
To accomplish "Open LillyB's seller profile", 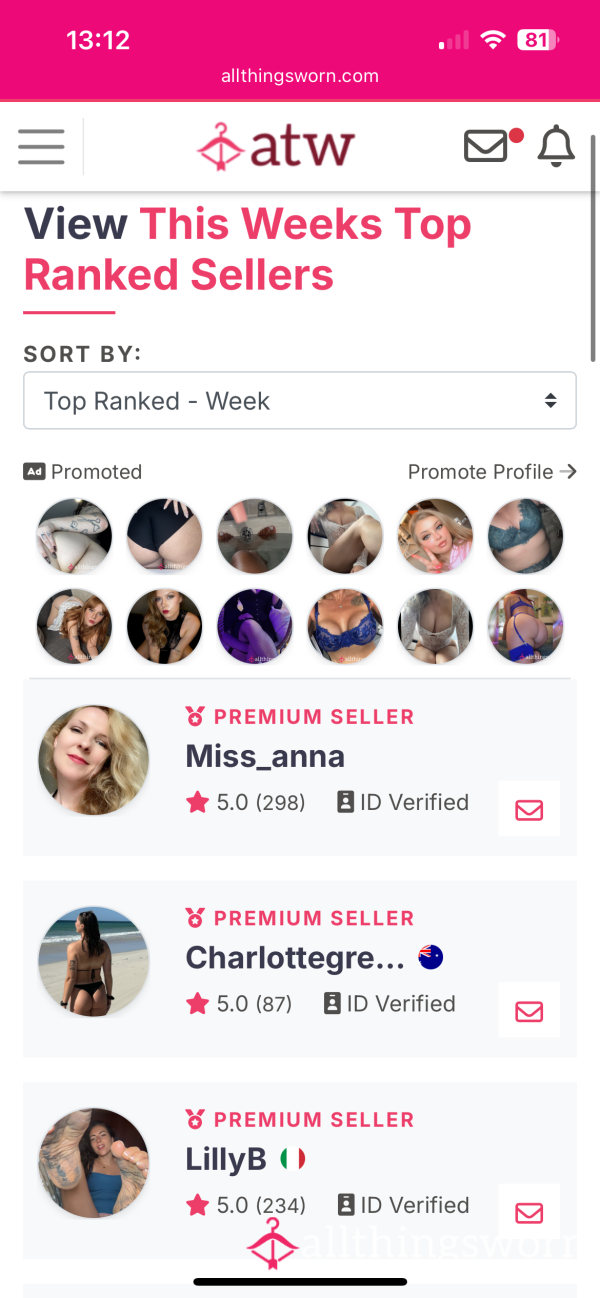I will (226, 1159).
